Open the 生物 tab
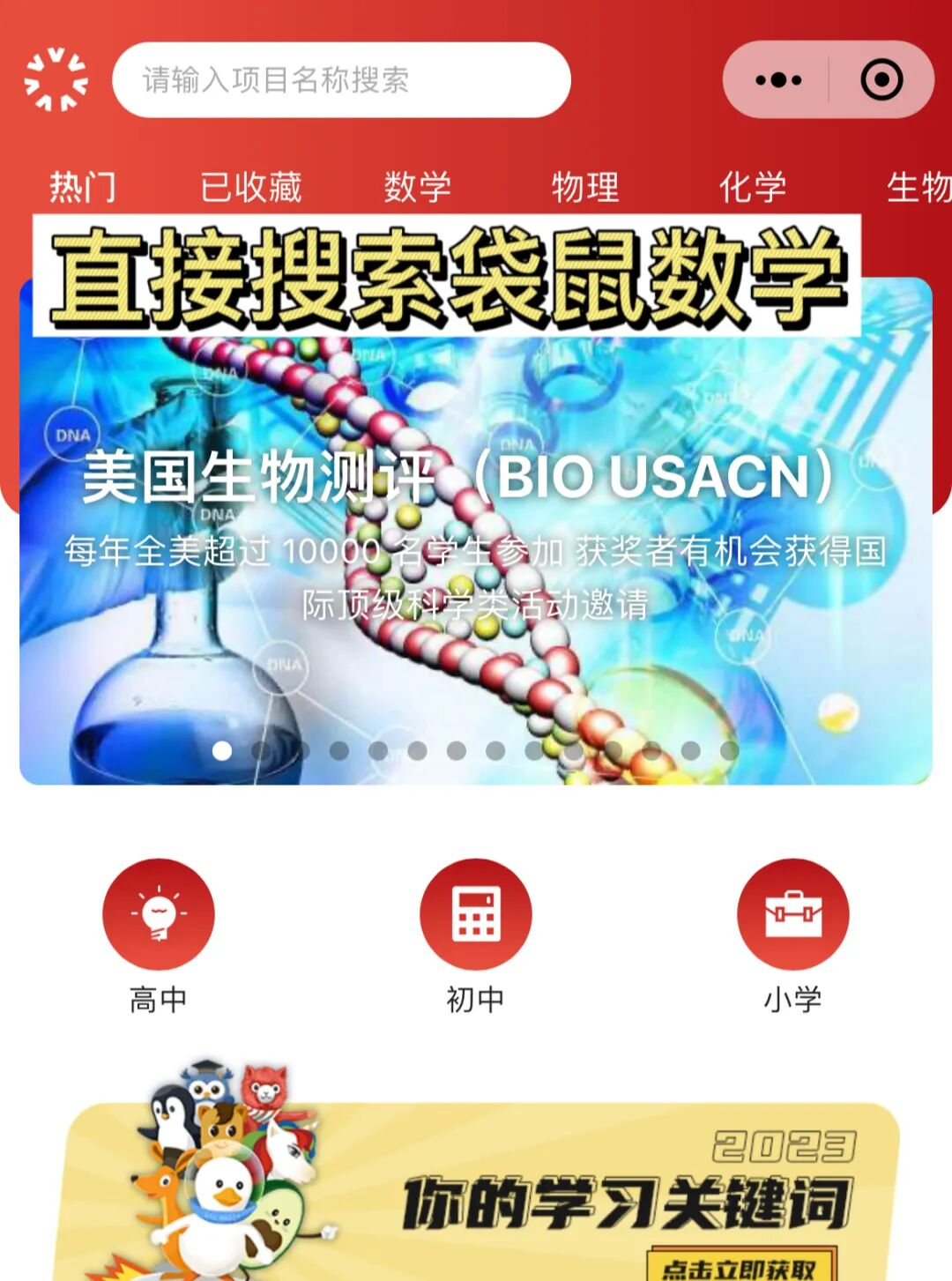 coord(917,187)
